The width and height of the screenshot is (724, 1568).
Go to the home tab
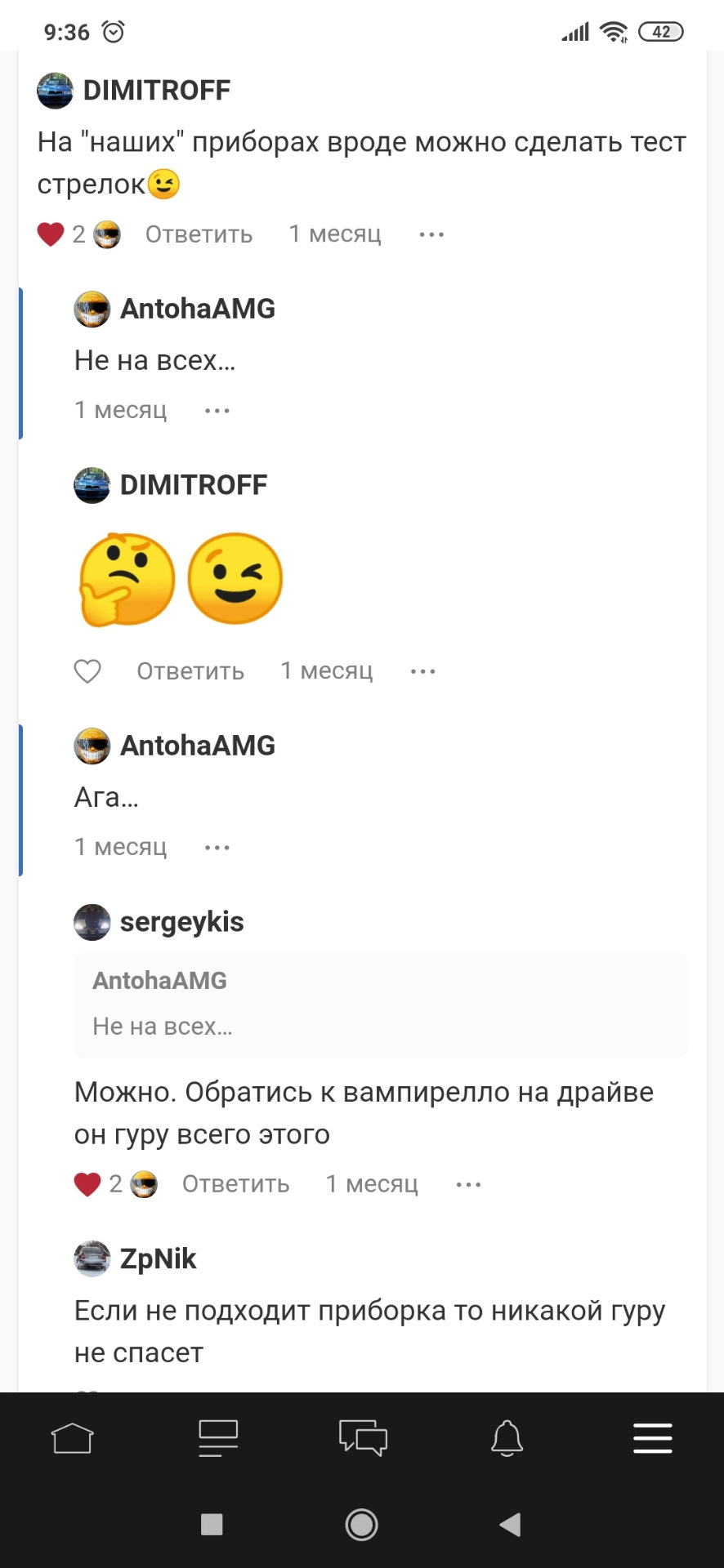tap(73, 1438)
